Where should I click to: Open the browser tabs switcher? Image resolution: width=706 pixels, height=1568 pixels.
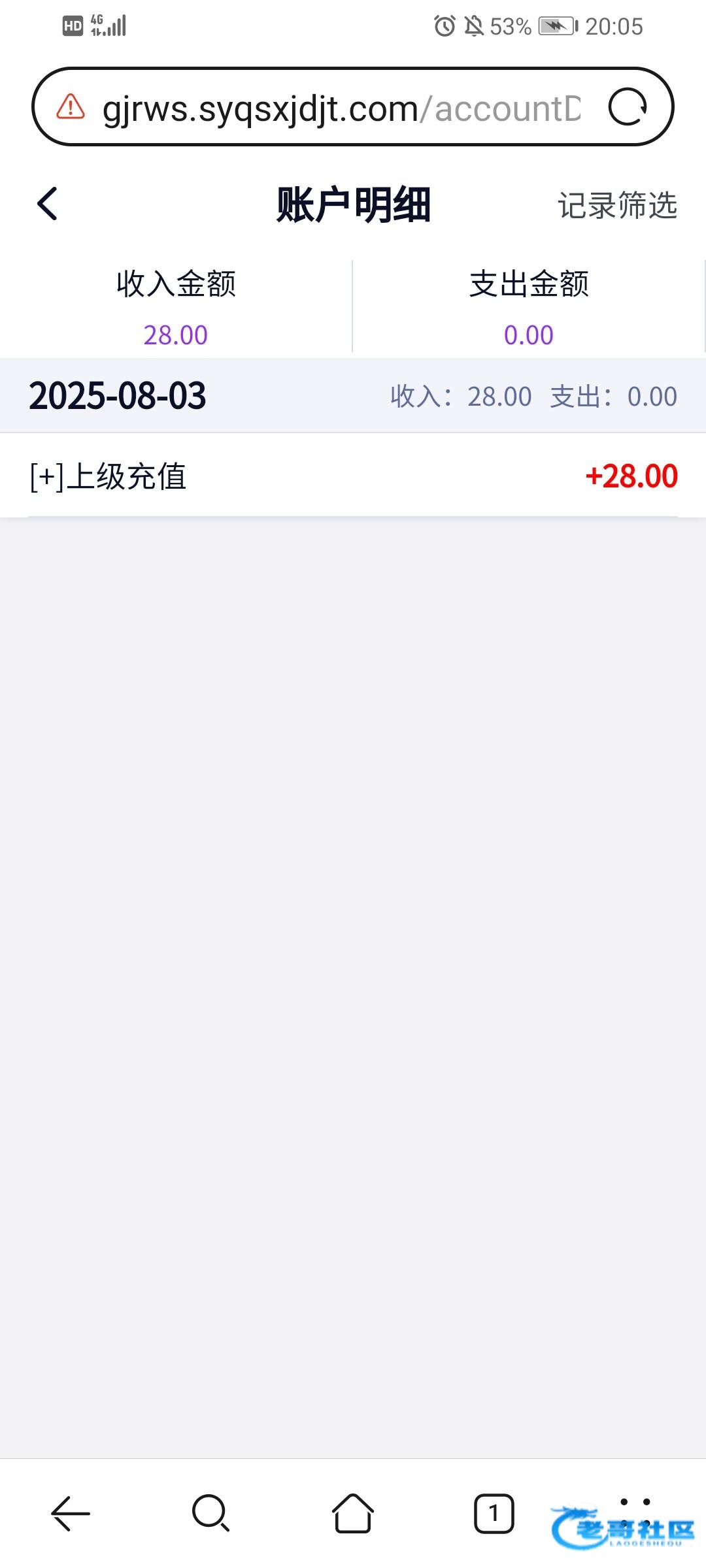(494, 1513)
